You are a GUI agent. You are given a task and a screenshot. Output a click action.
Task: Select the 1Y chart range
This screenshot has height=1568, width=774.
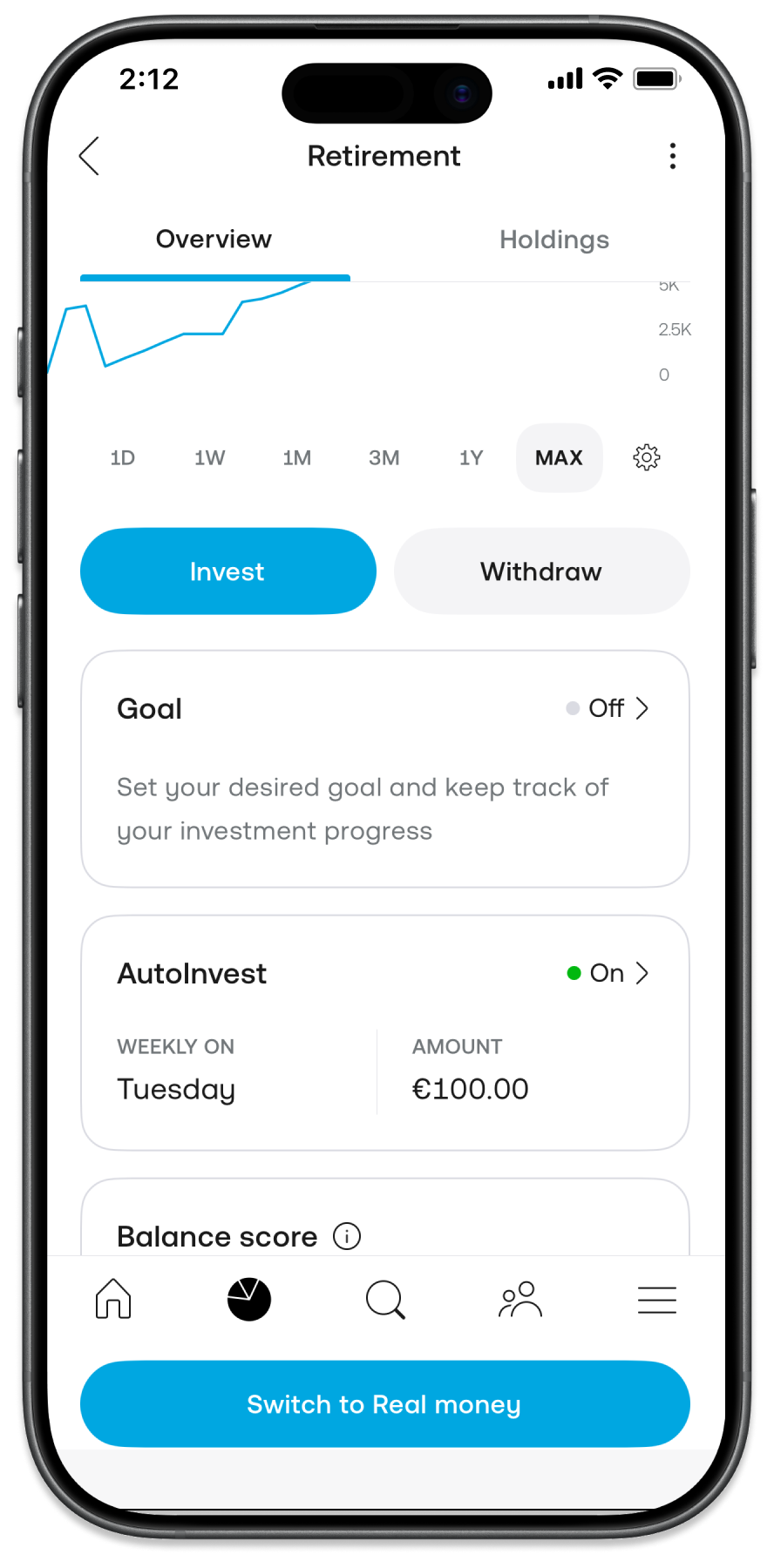point(472,458)
